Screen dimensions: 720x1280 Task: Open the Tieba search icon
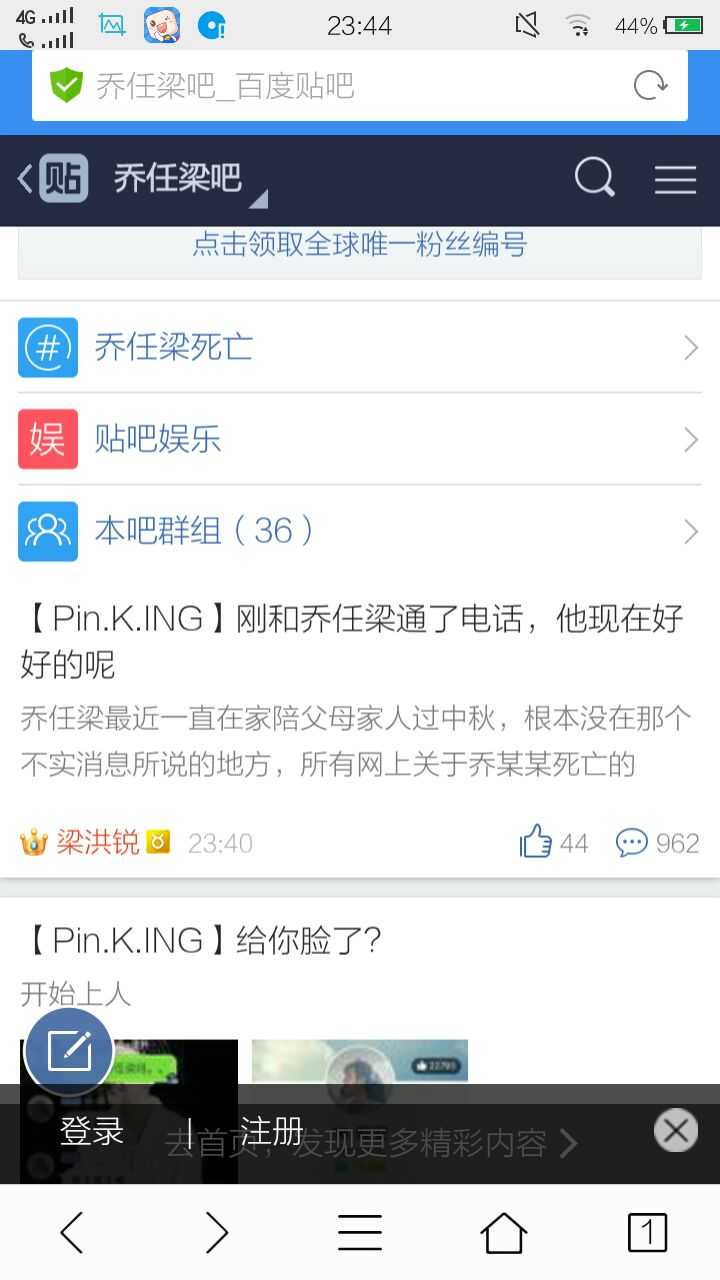click(595, 178)
